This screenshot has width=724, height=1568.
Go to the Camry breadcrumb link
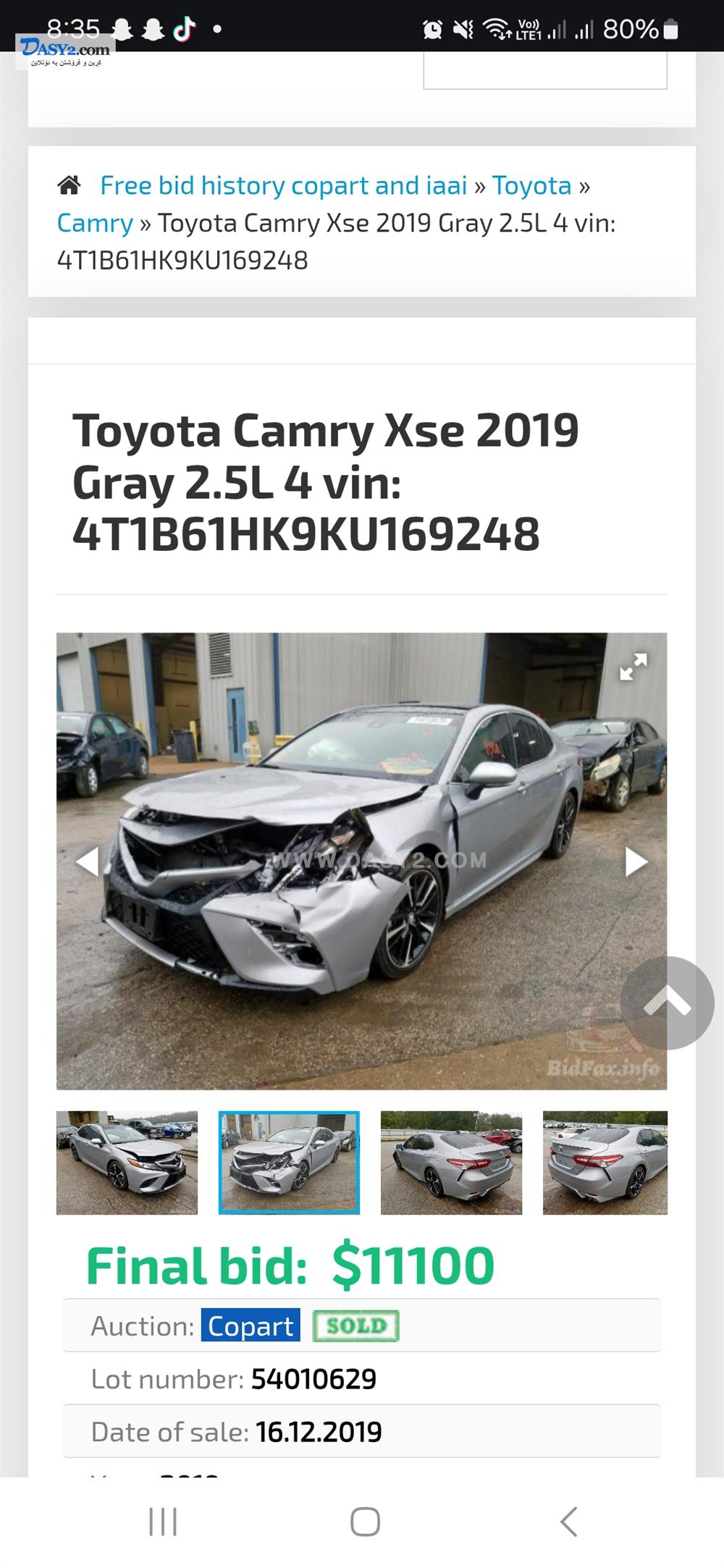coord(95,223)
